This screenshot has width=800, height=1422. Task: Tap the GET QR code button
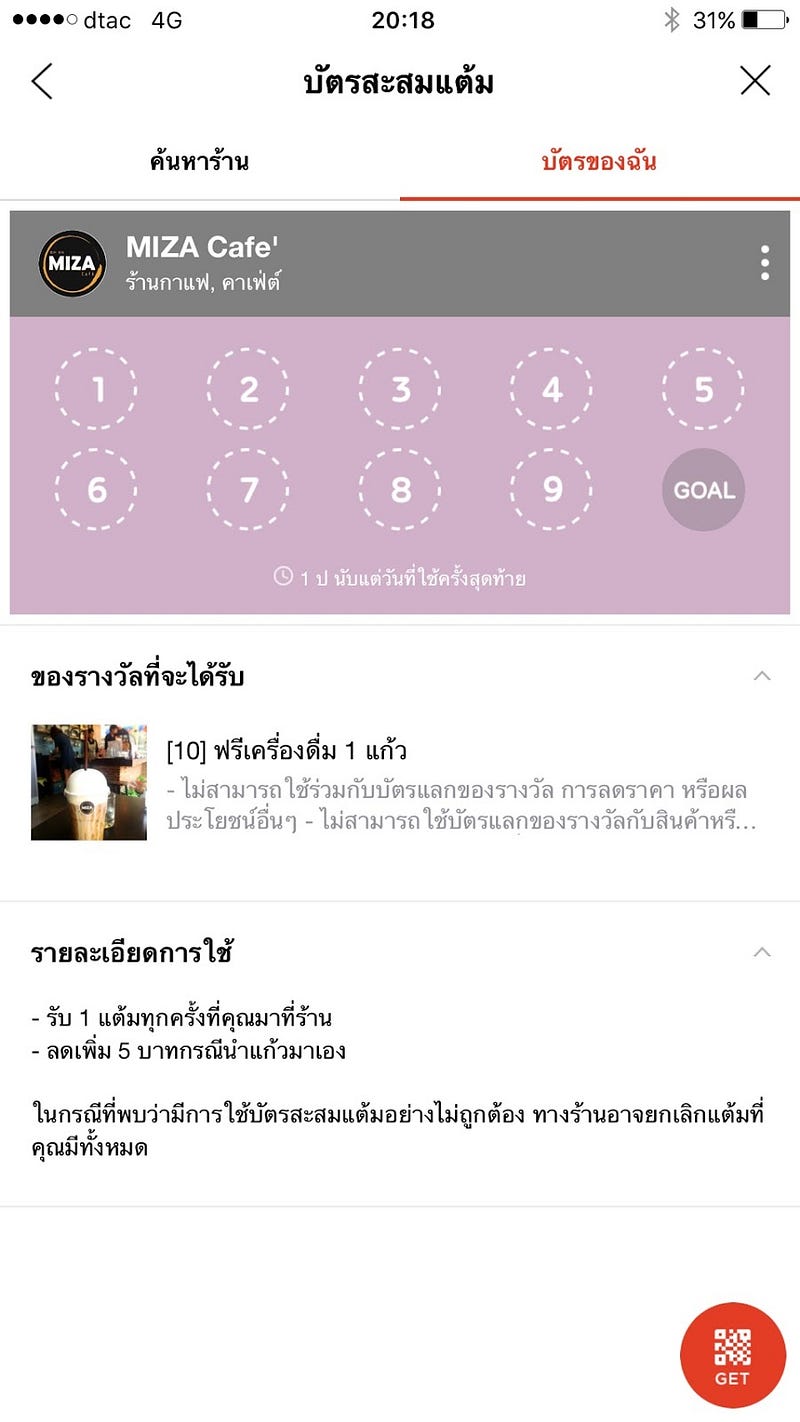[x=732, y=1356]
